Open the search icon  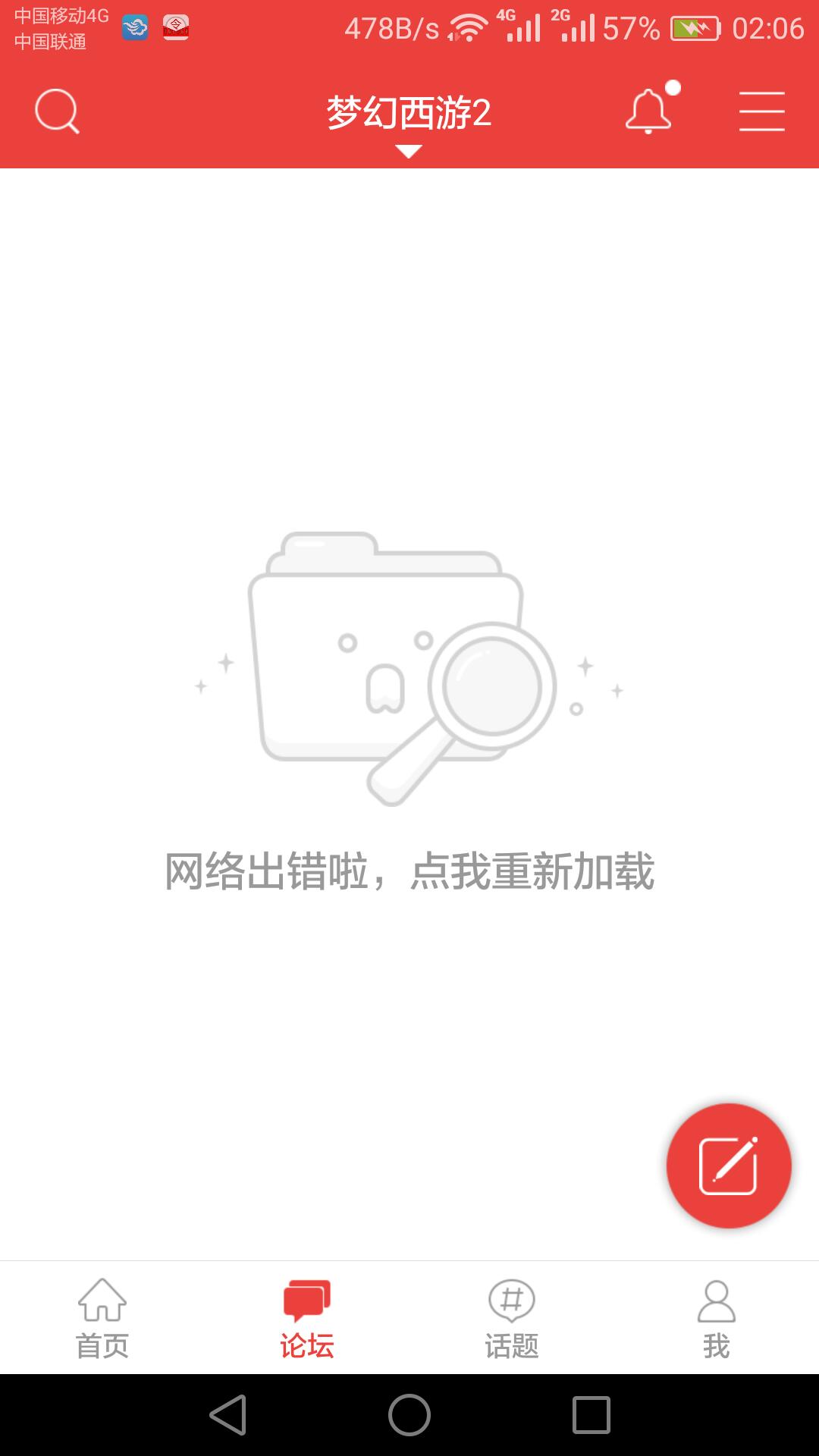click(x=57, y=112)
